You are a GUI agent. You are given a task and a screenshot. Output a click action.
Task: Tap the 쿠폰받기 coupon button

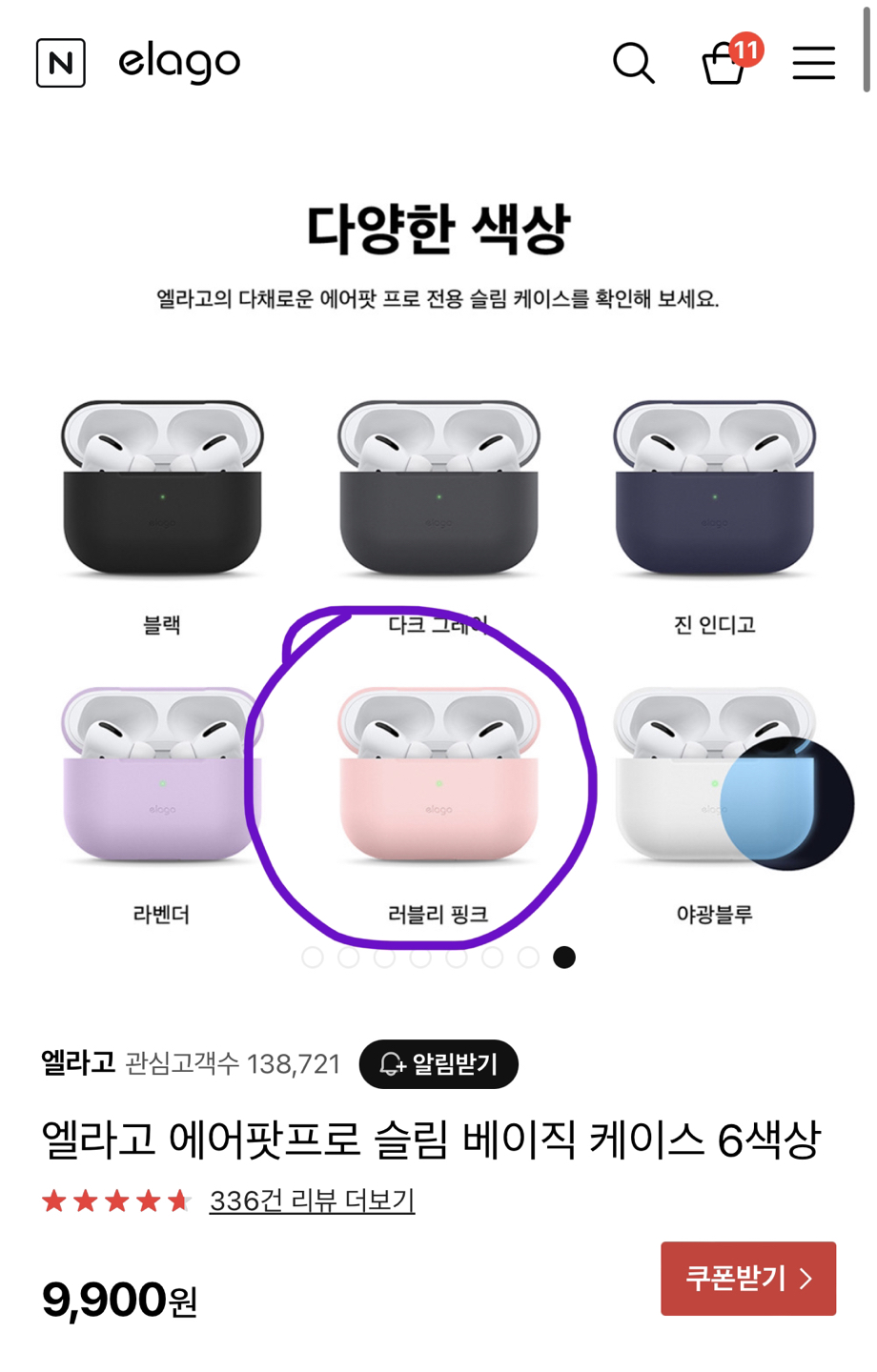[x=747, y=1278]
